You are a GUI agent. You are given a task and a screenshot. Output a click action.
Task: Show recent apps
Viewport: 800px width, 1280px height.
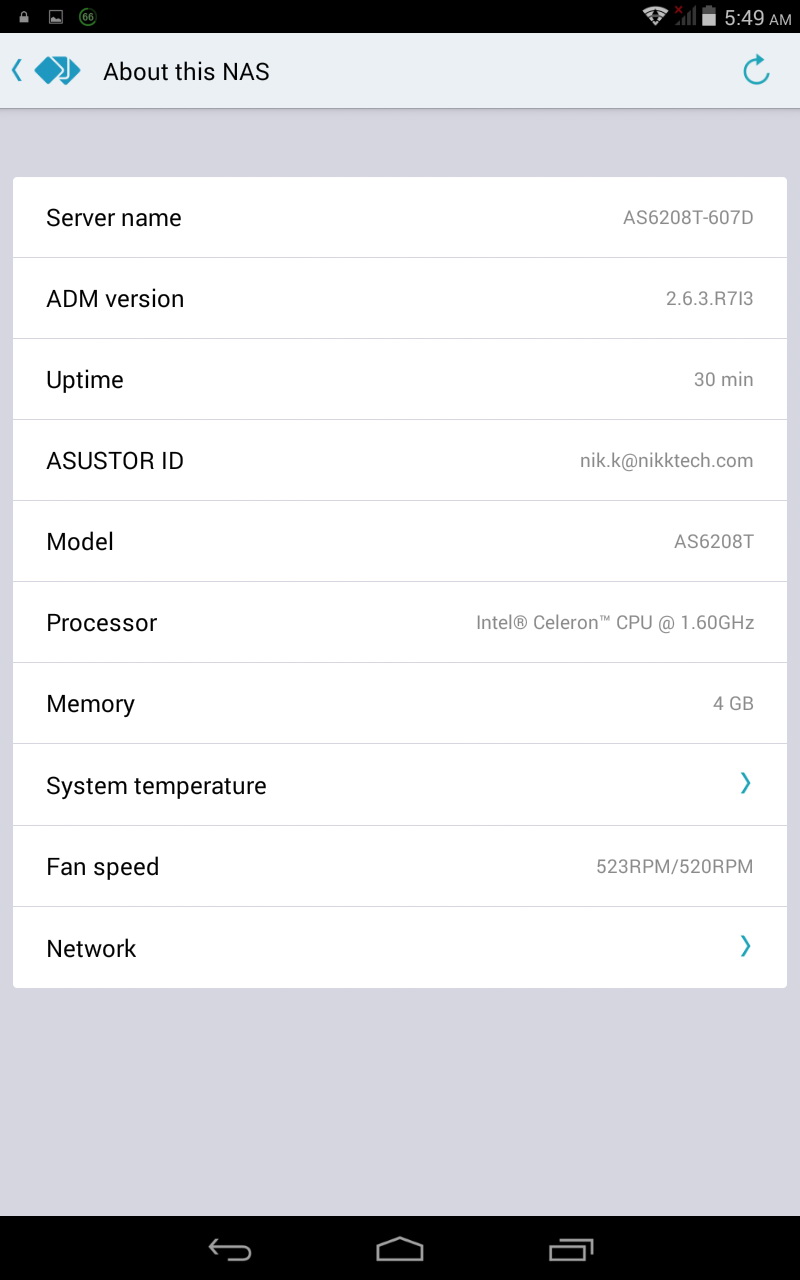click(x=571, y=1249)
